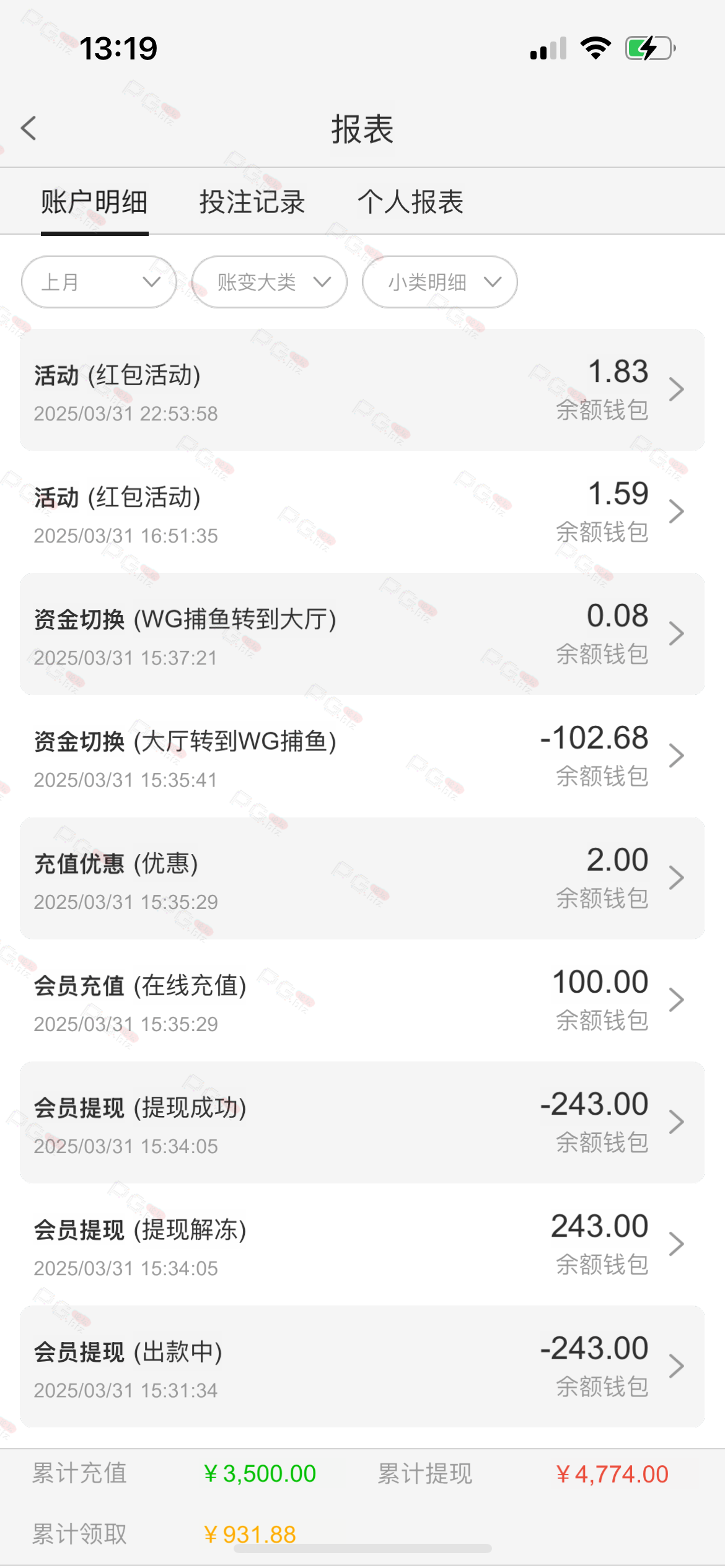Open the 红包活动 record from 22:53:58
725x1568 pixels.
[362, 390]
